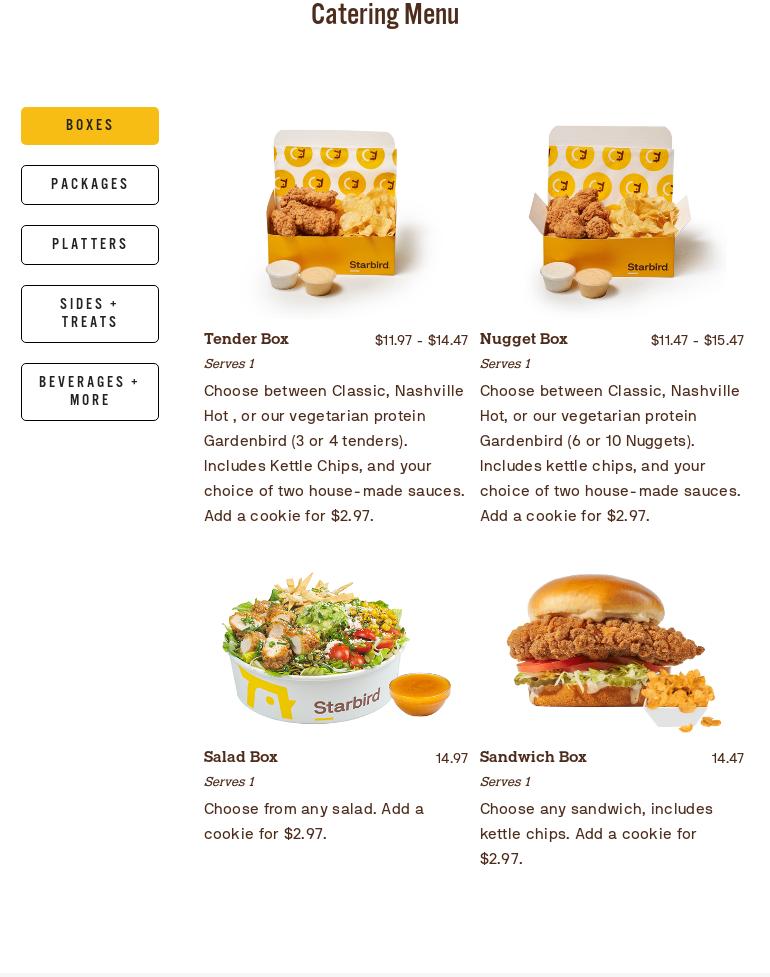The height and width of the screenshot is (977, 770).
Task: Open the Platters menu section
Action: [x=89, y=245]
